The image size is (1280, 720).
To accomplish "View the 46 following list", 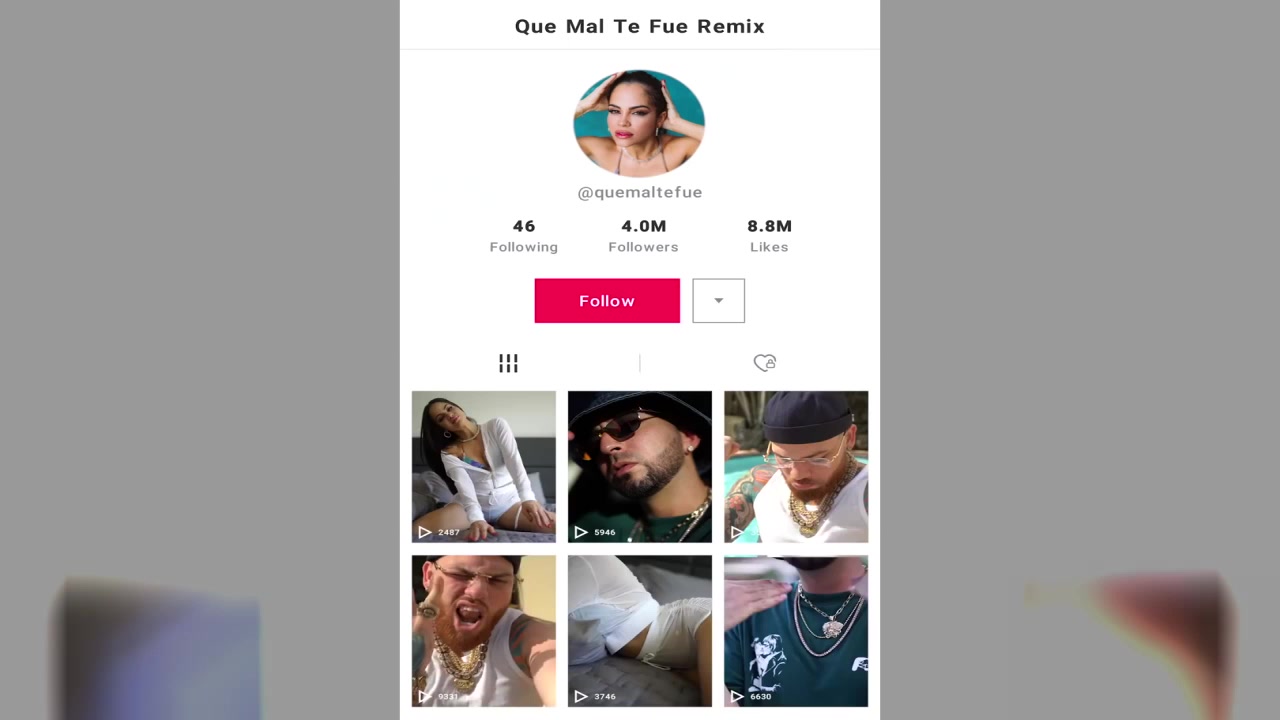I will pyautogui.click(x=523, y=235).
